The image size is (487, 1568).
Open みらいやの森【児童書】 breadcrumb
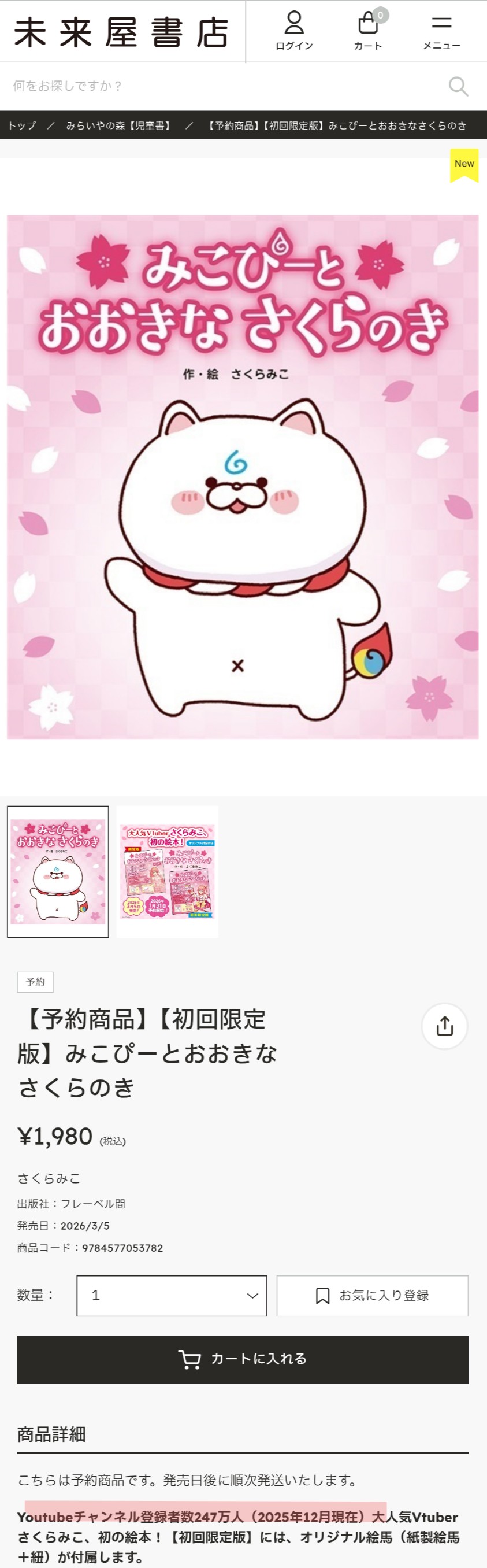click(x=120, y=125)
